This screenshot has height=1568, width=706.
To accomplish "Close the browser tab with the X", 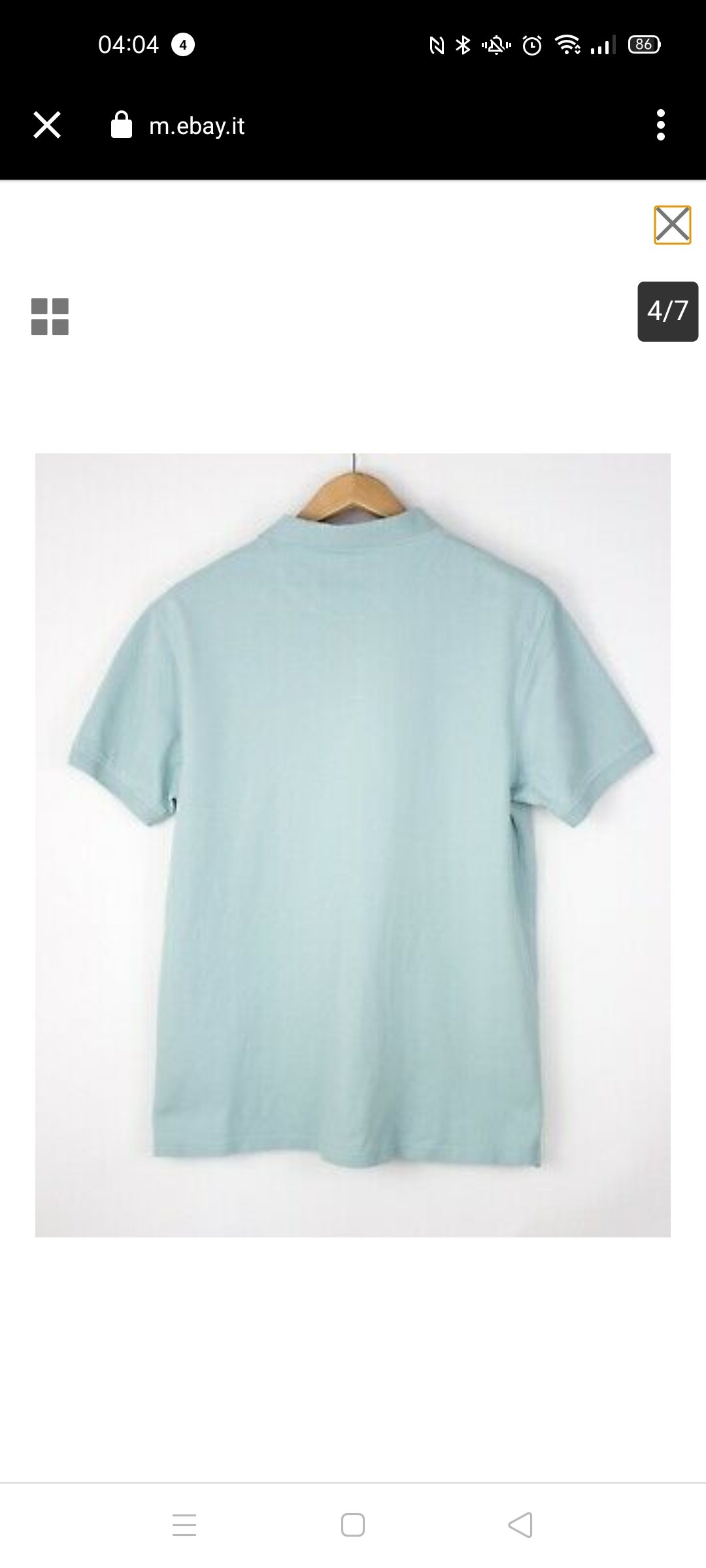I will point(47,125).
